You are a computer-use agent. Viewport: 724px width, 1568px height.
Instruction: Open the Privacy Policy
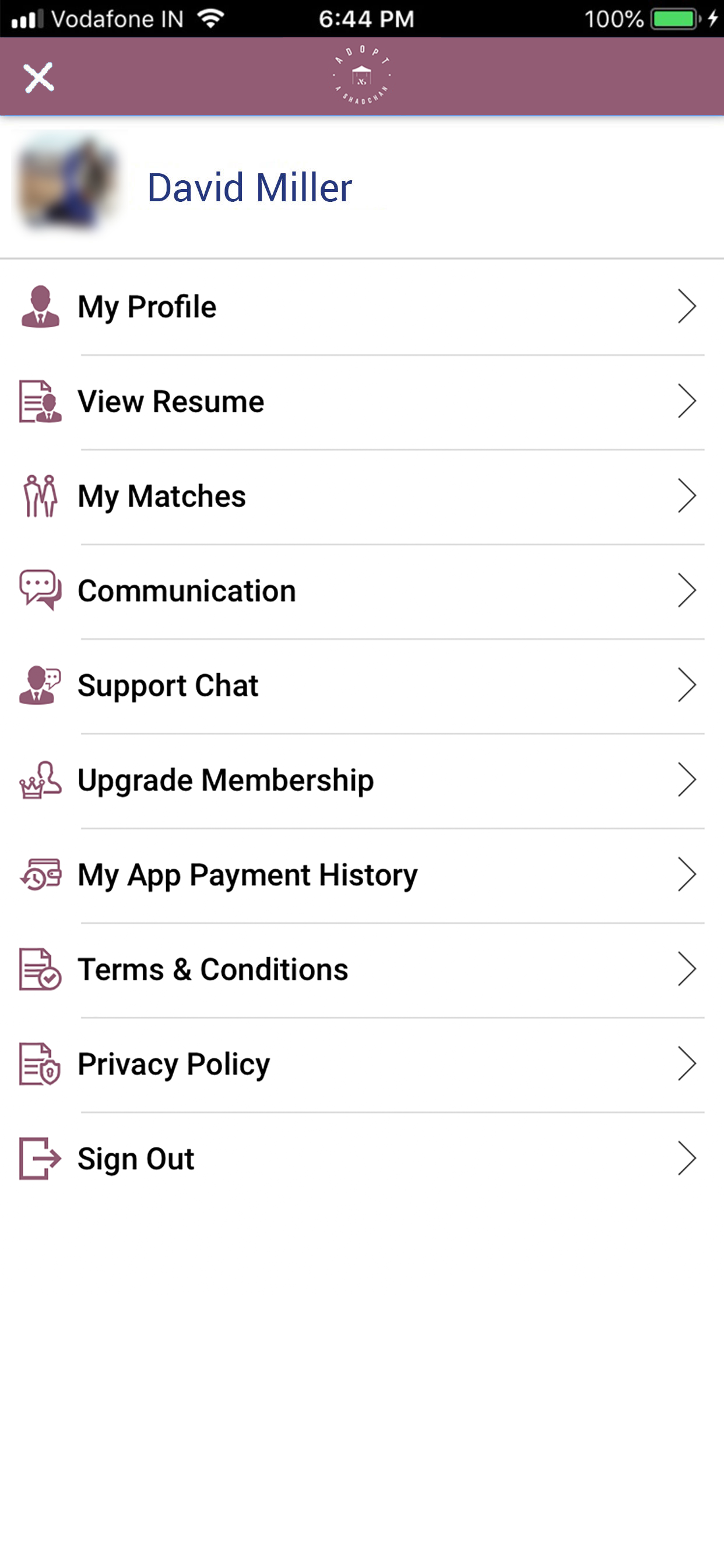click(x=362, y=1065)
